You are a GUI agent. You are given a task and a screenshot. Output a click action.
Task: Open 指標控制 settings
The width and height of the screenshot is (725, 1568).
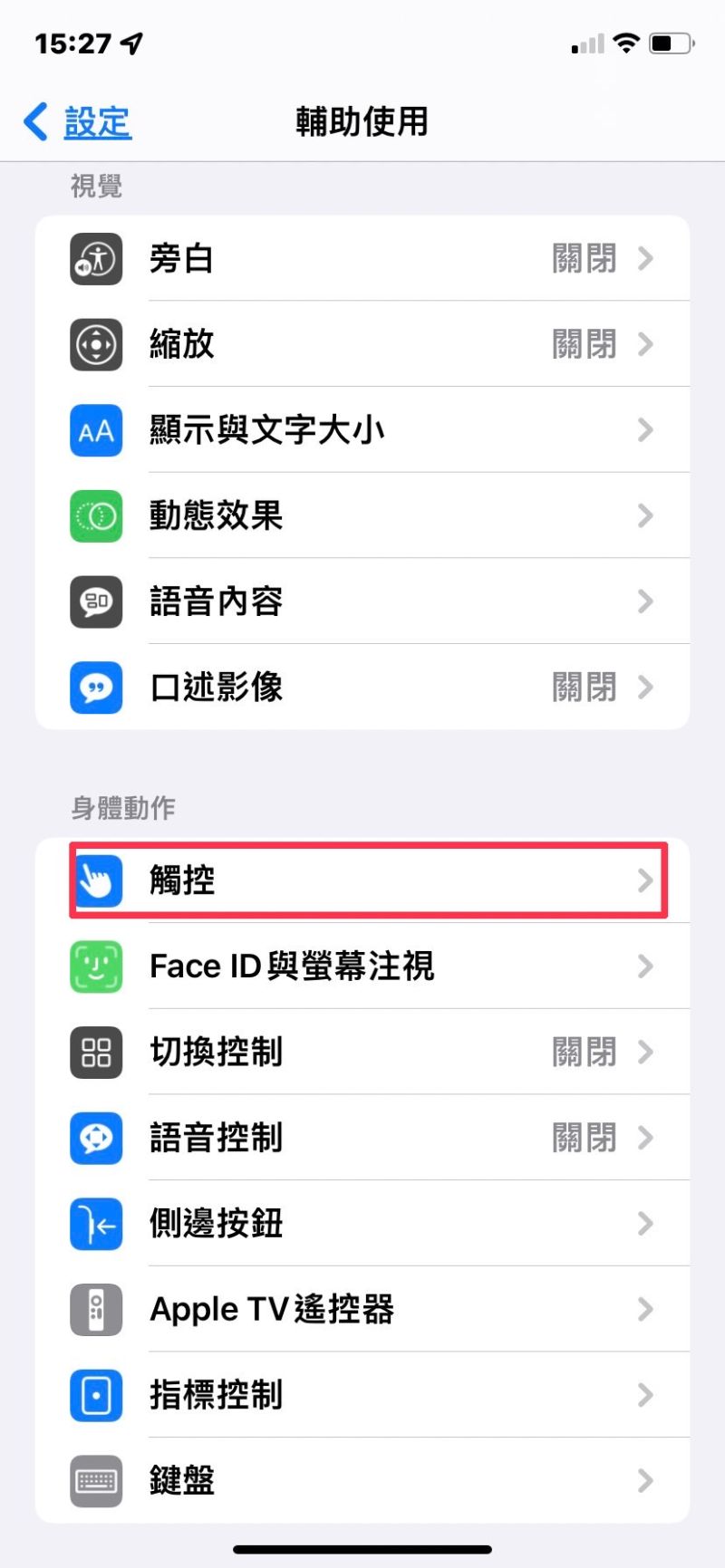coord(362,1395)
